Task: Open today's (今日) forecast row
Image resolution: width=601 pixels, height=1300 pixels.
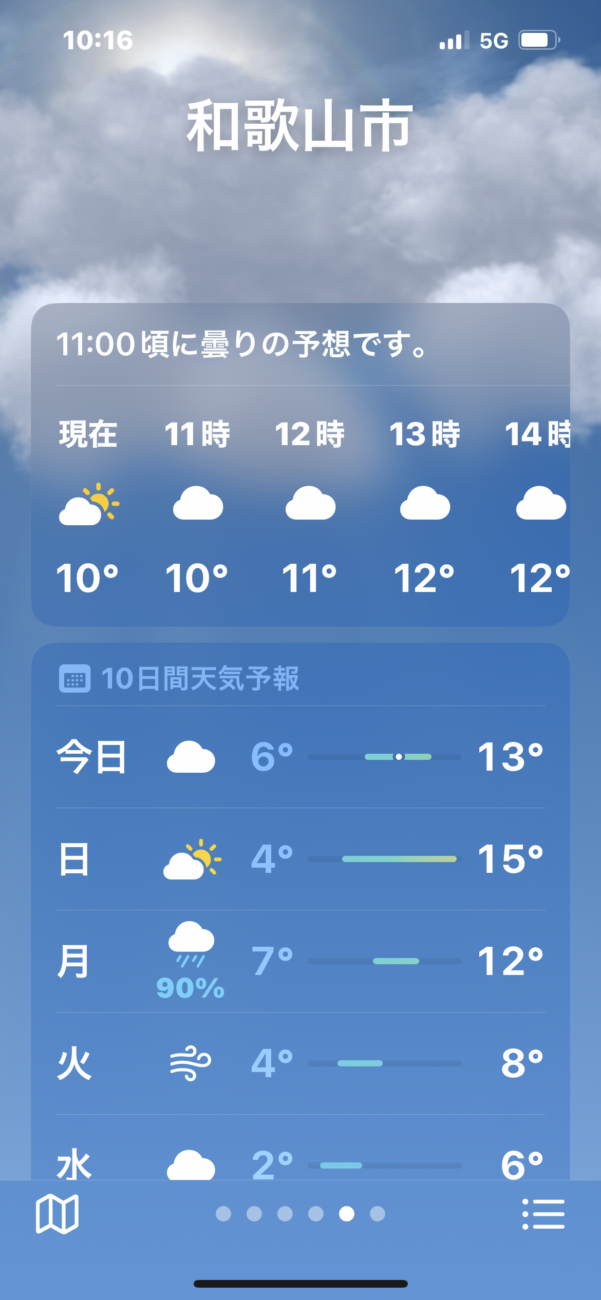Action: (x=300, y=757)
